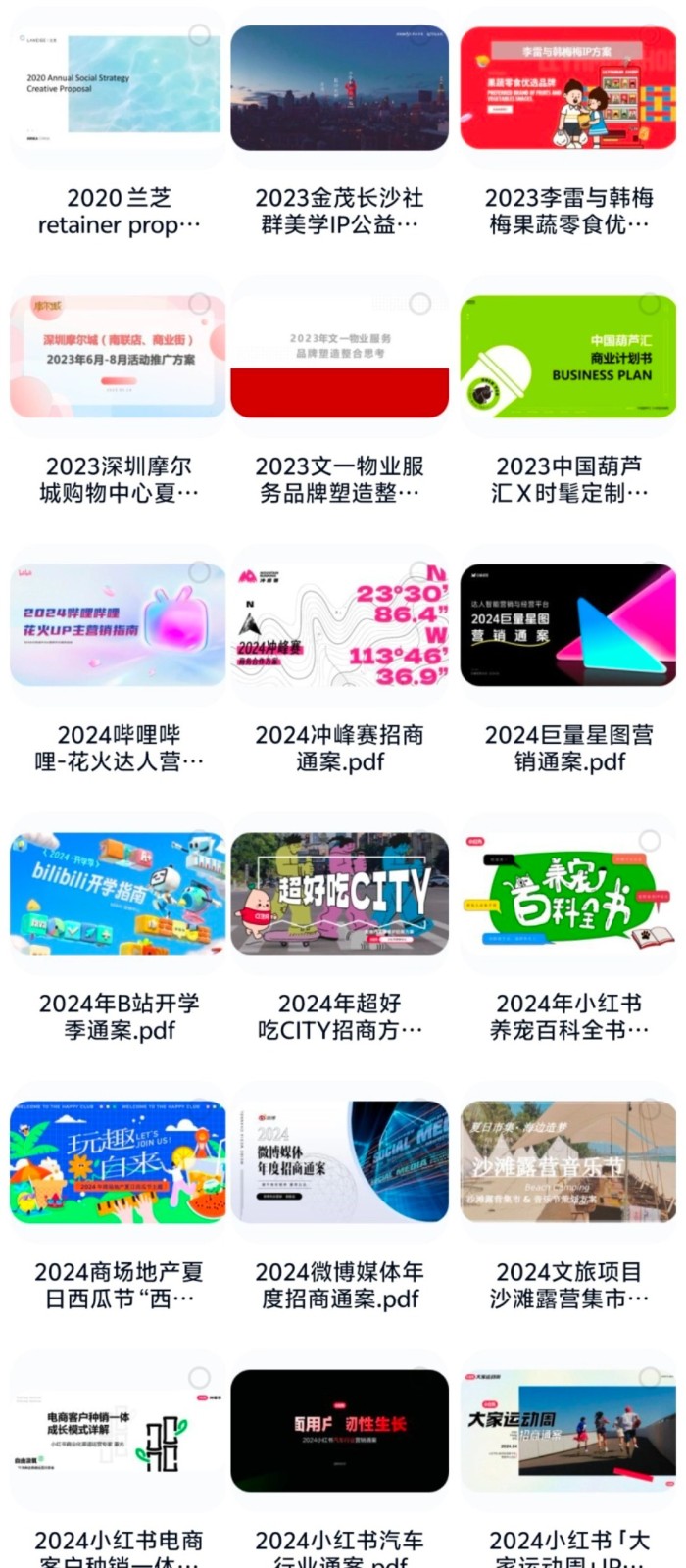Screen dimensions: 686x1568
Task: Open 2024冲峰赛招商通案.pdf
Action: click(x=339, y=625)
